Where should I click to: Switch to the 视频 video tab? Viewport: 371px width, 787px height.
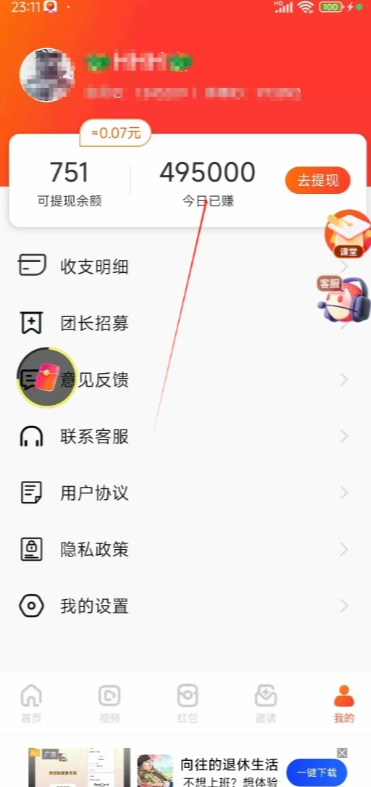109,704
